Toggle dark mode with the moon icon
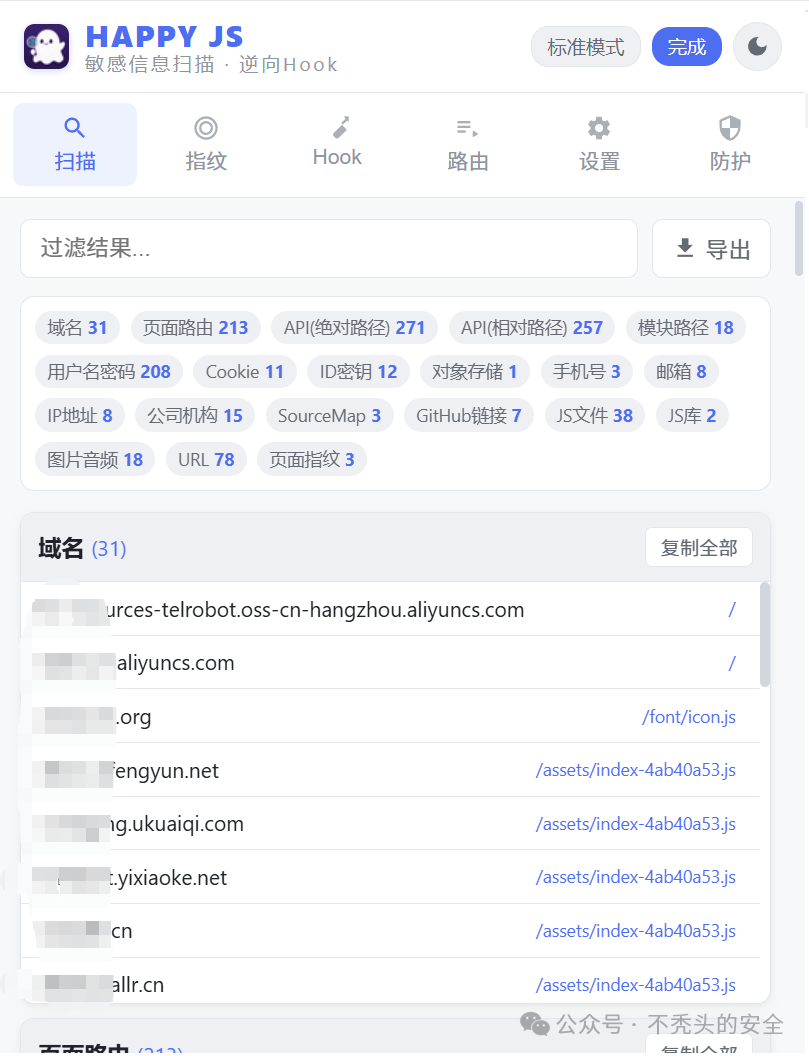Screen dimensions: 809x1056 pos(757,47)
